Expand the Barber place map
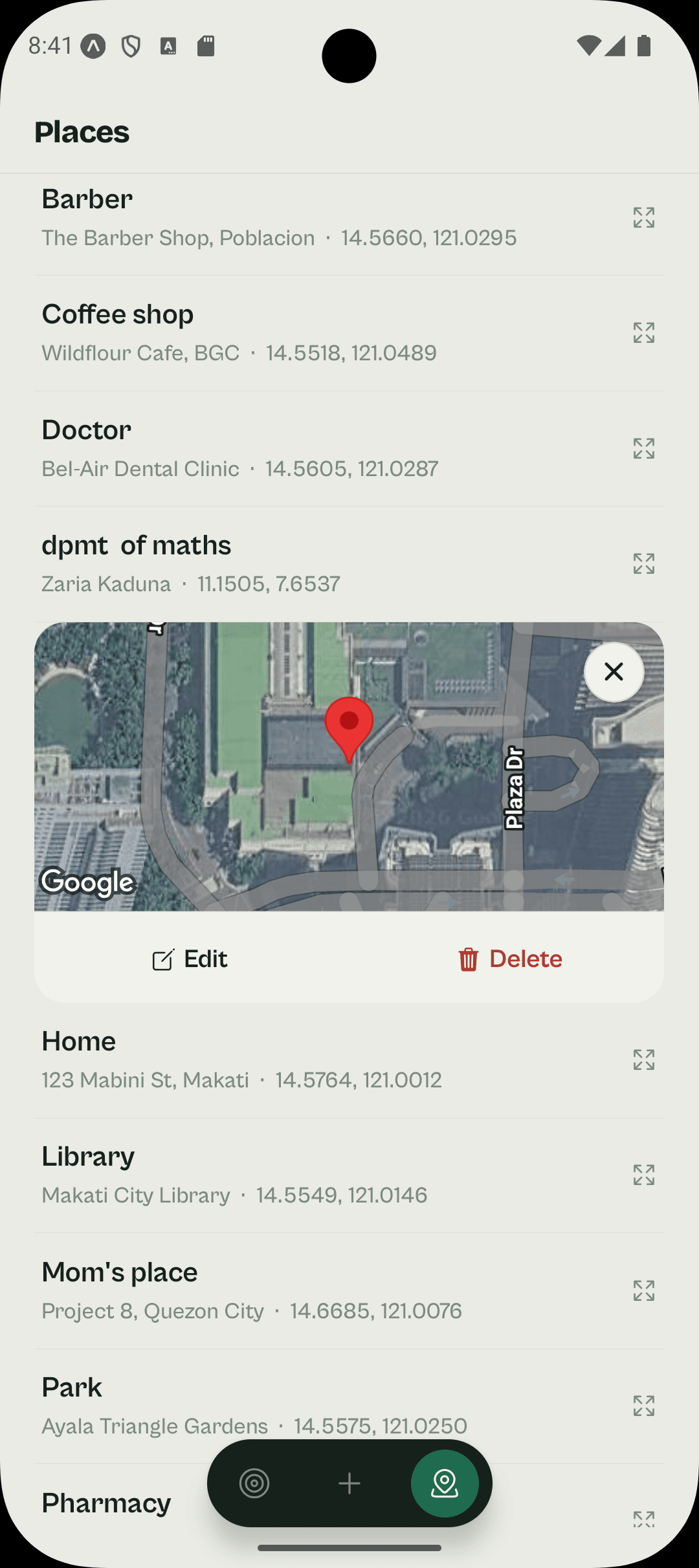Screen dimensions: 699x1568 (644, 217)
